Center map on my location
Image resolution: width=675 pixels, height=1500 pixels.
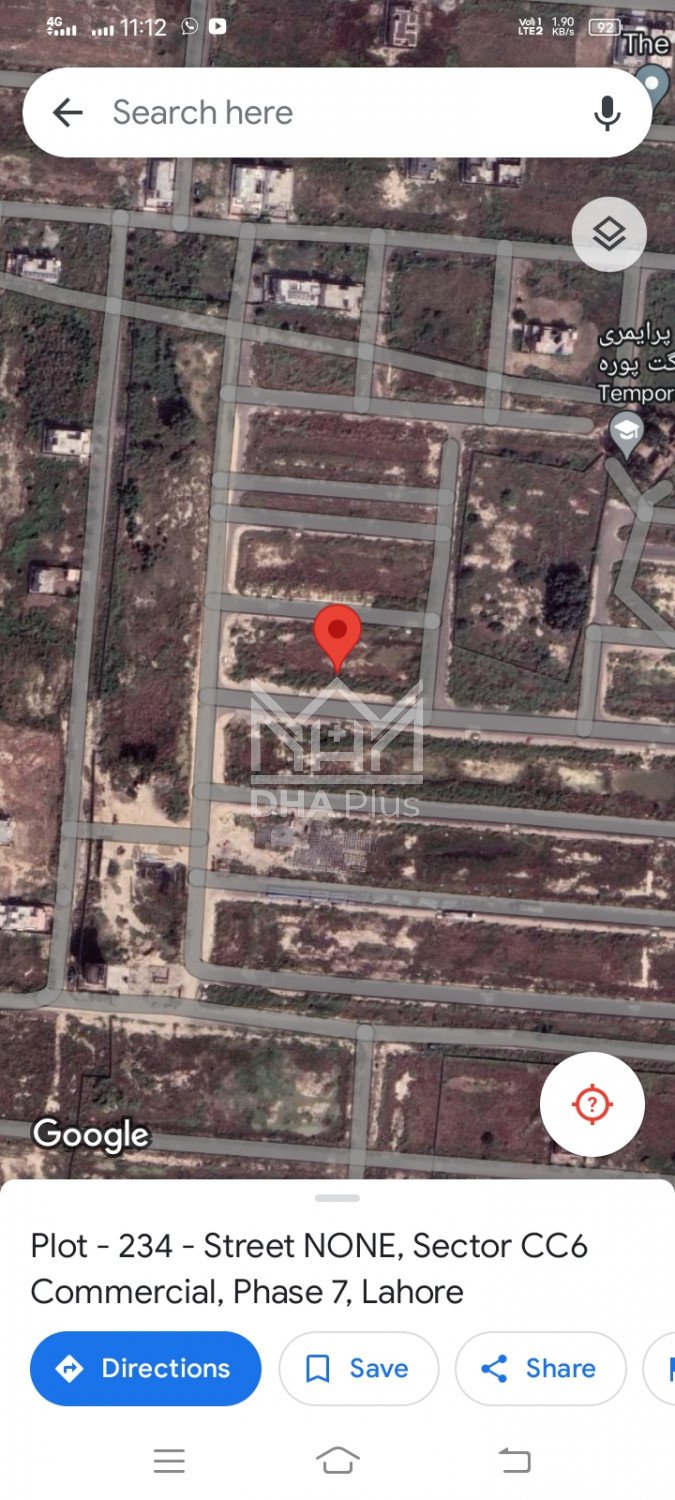(x=592, y=1104)
